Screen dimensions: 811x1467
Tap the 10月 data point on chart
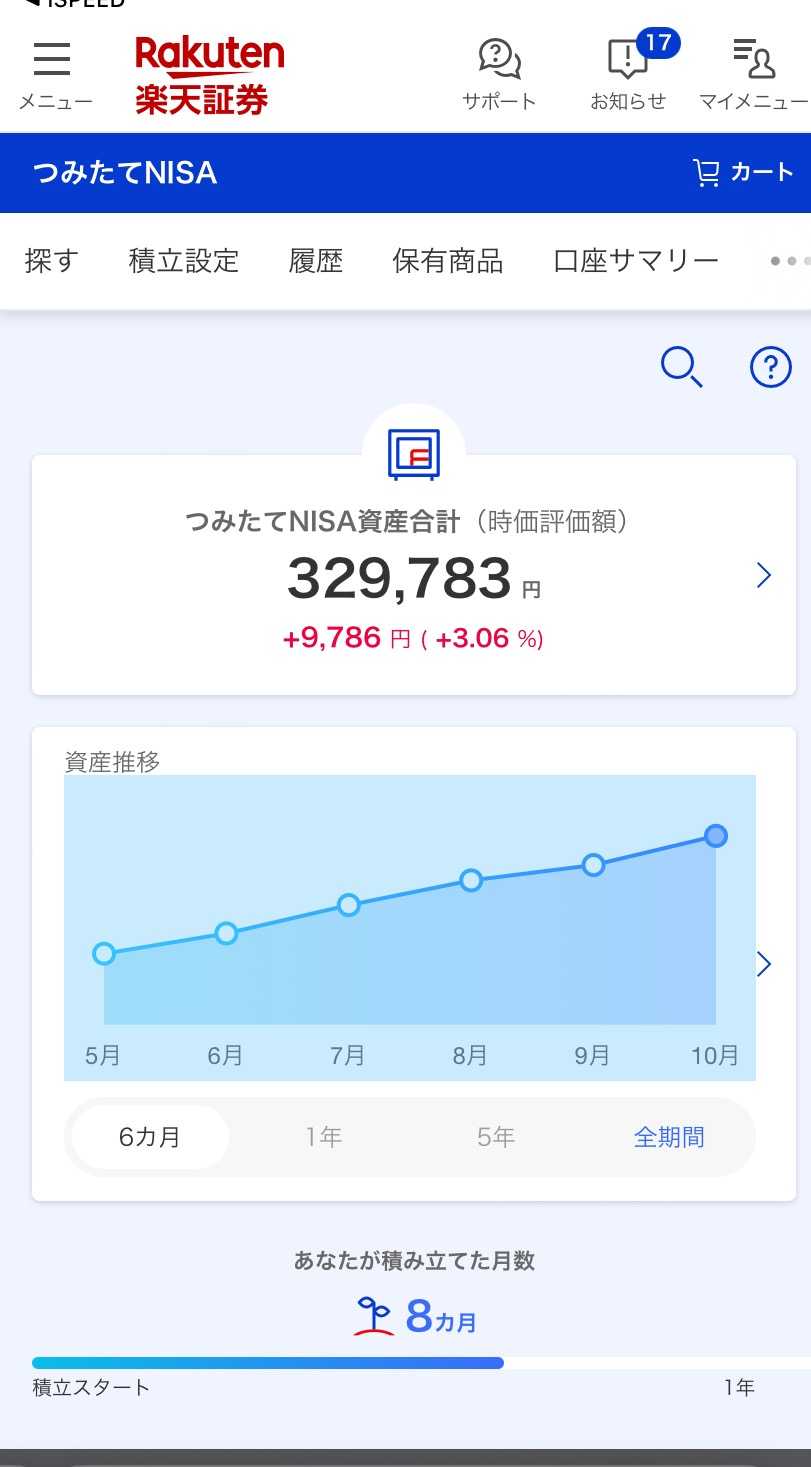(716, 836)
